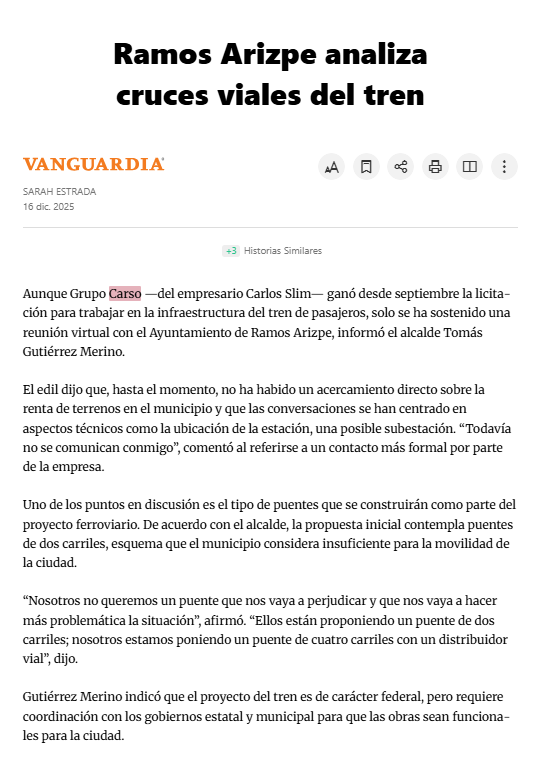This screenshot has width=542, height=772.
Task: Open the three-dot overflow menu
Action: coord(504,167)
